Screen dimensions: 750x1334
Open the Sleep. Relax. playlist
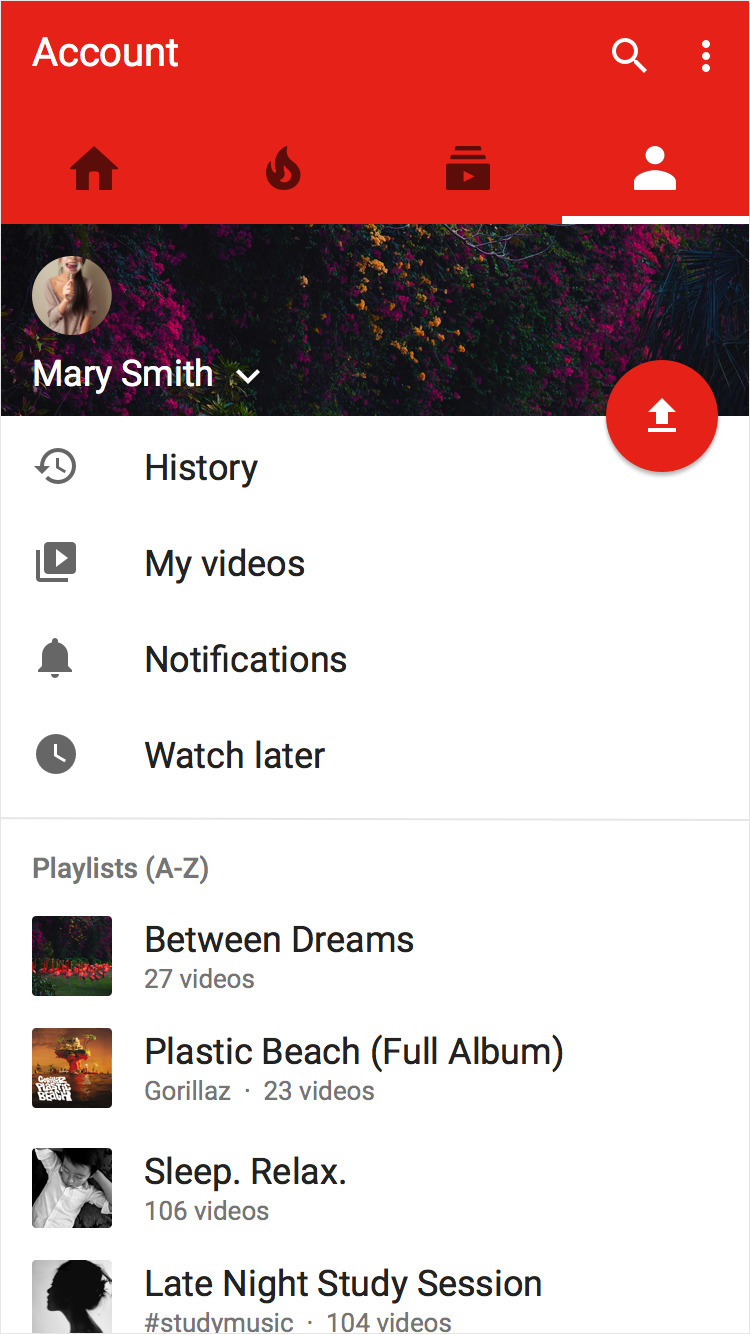tap(245, 1187)
